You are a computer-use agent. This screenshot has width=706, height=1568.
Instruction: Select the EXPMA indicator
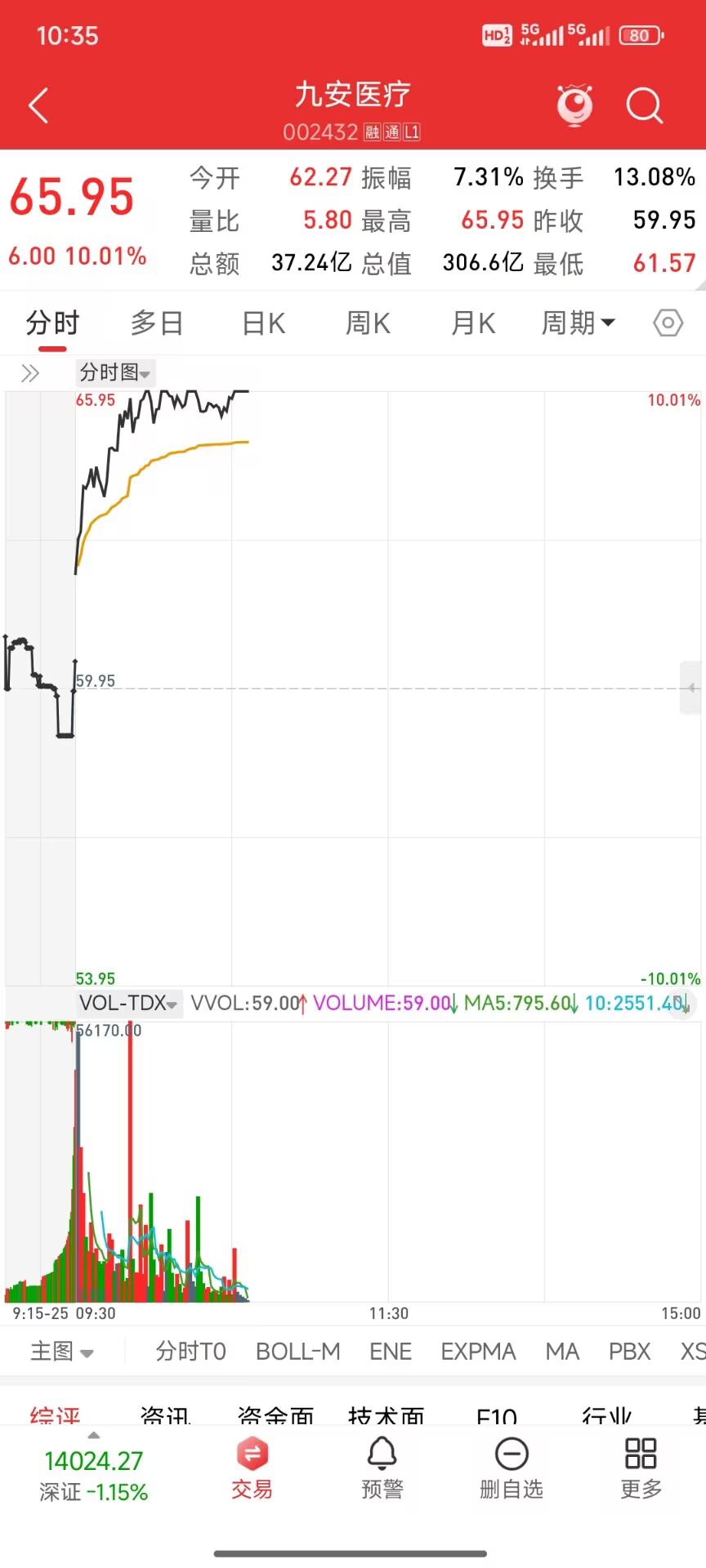(478, 1352)
